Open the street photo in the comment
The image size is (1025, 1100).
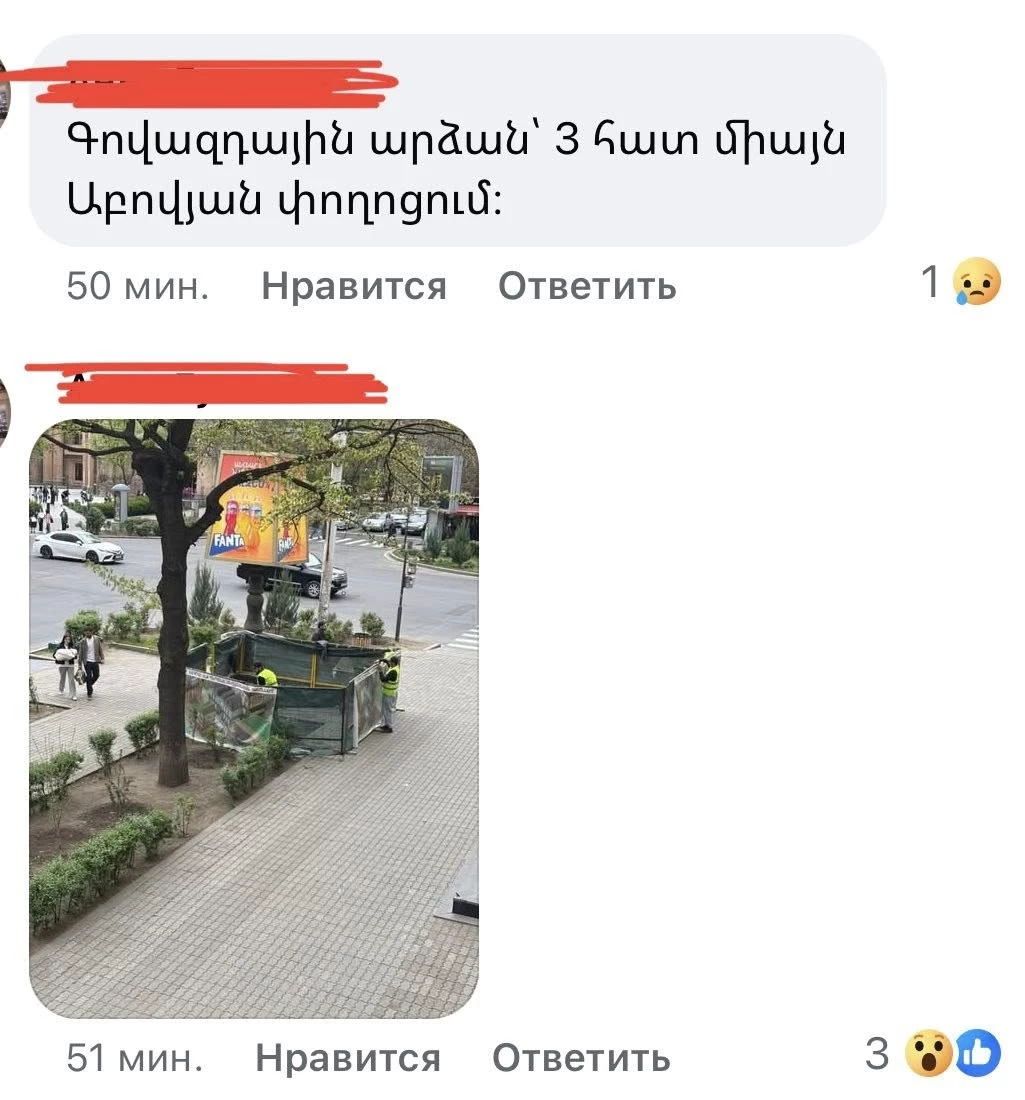254,718
